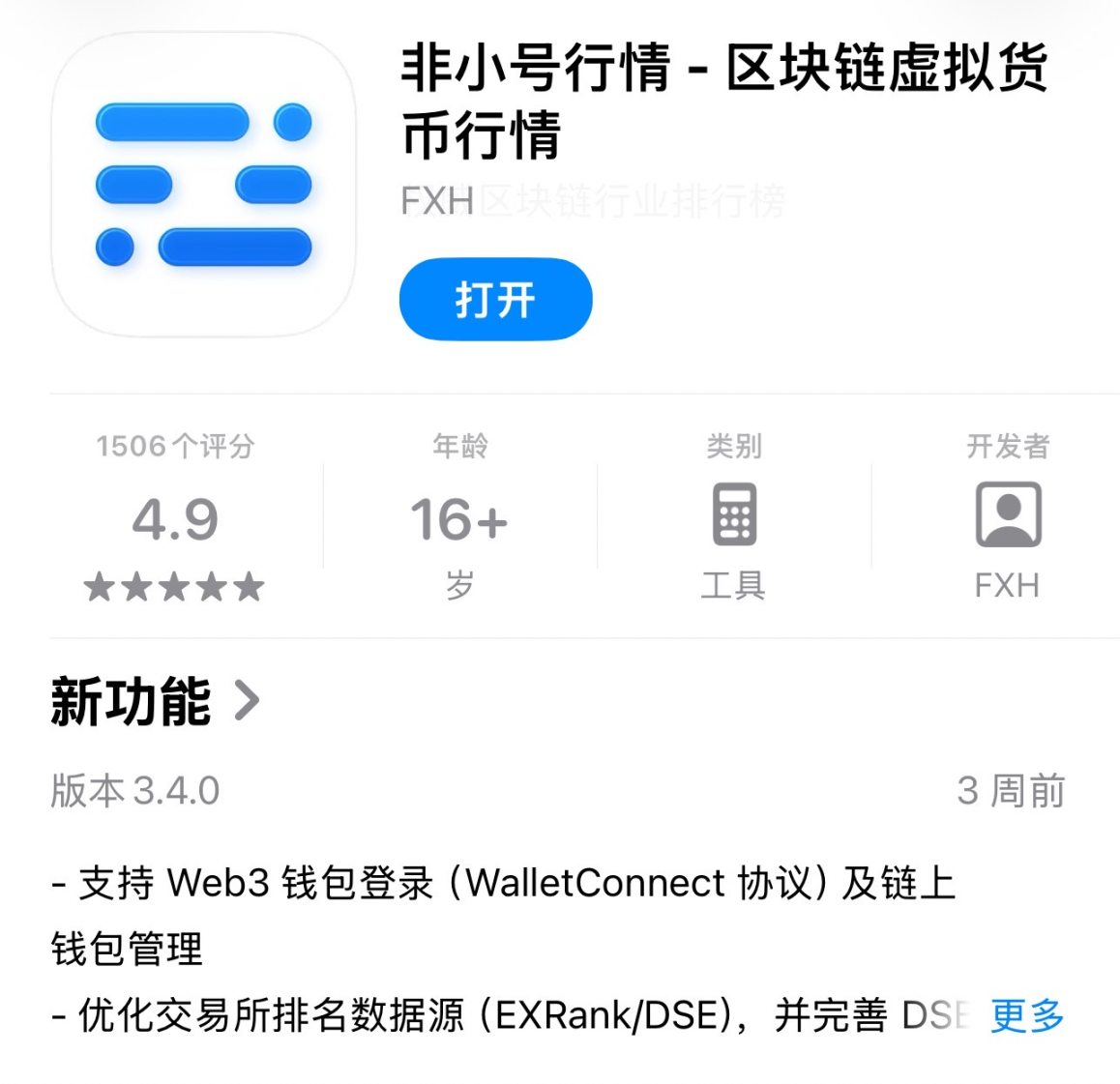
Task: Tap the 打开 button to launch the app
Action: tap(495, 300)
